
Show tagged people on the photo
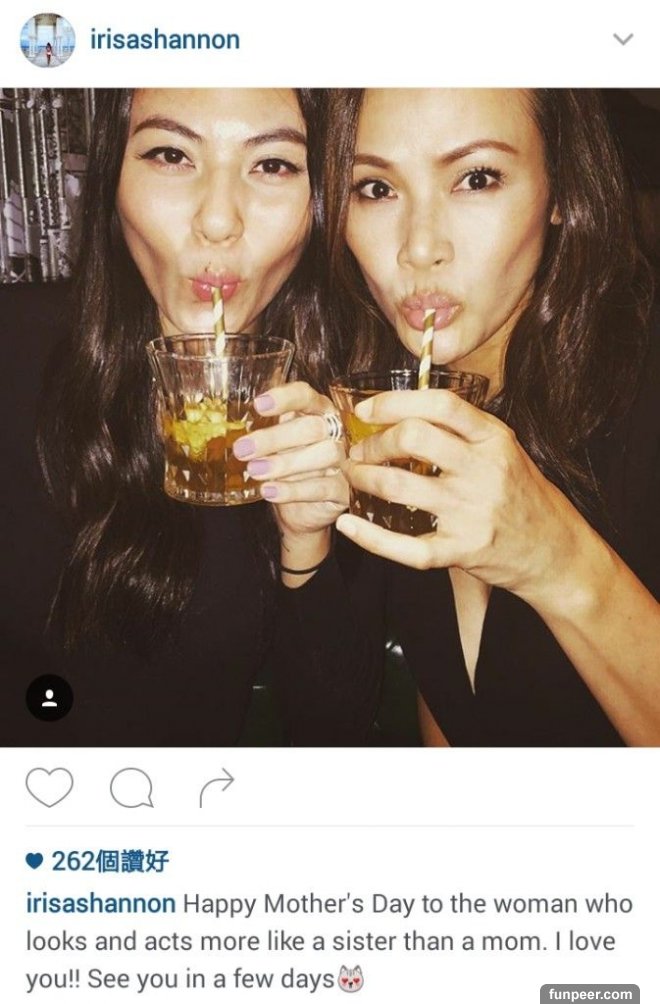[x=49, y=698]
